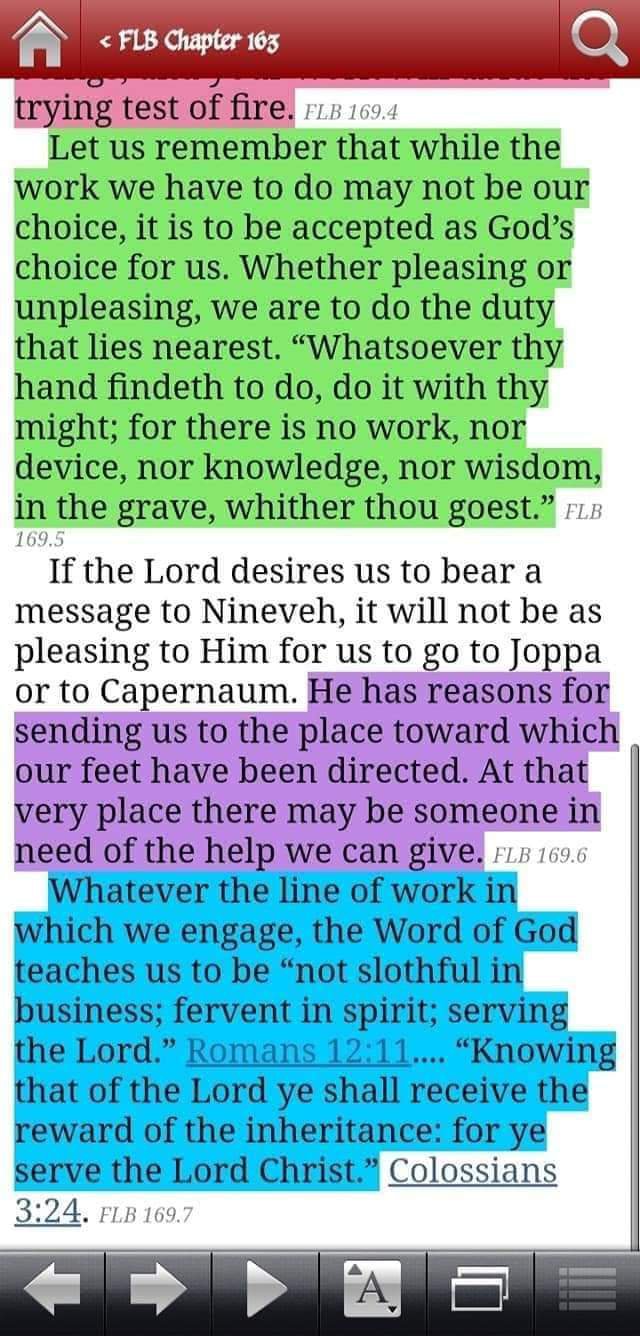Go back to FLB Chapter 163
This screenshot has height=1336, width=640.
tap(190, 41)
